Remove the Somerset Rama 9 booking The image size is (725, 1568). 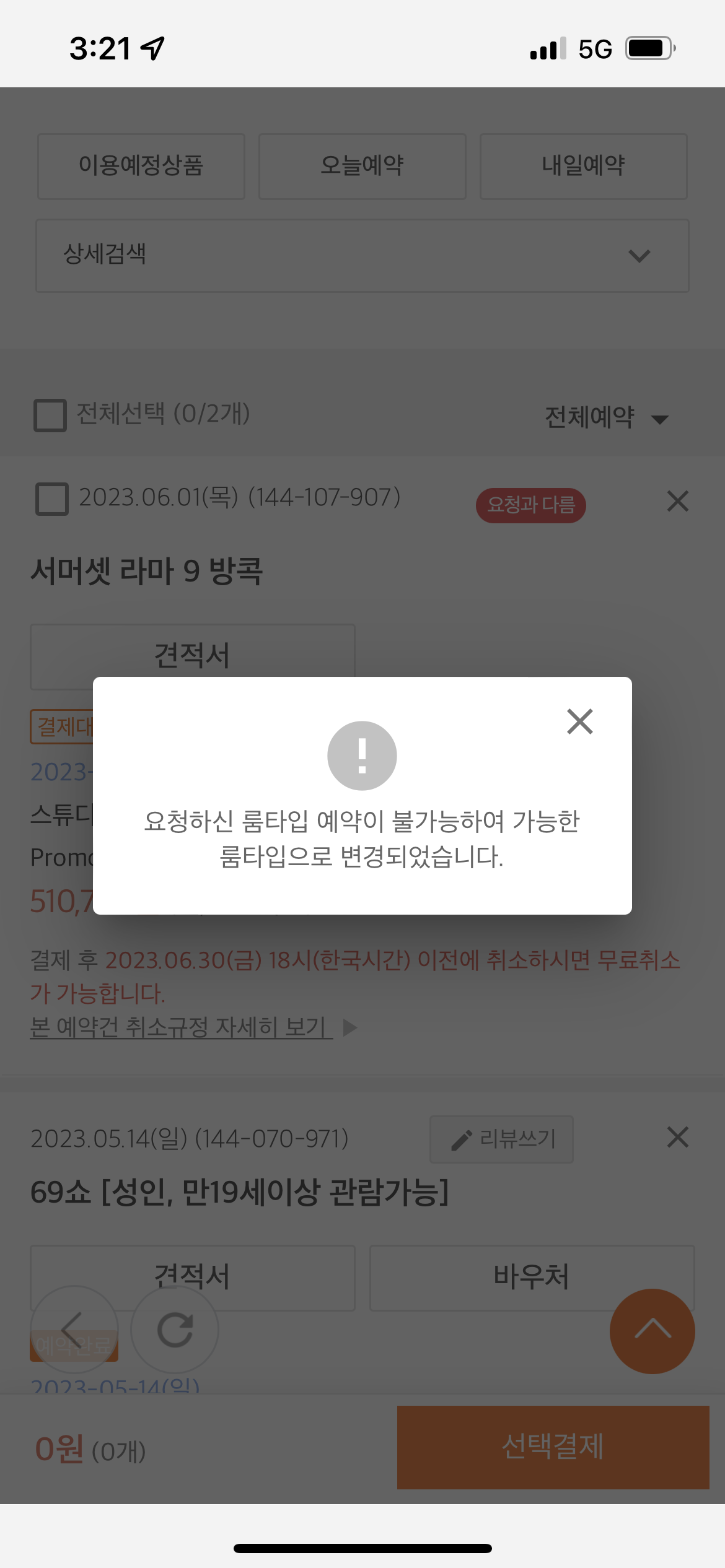click(x=677, y=501)
